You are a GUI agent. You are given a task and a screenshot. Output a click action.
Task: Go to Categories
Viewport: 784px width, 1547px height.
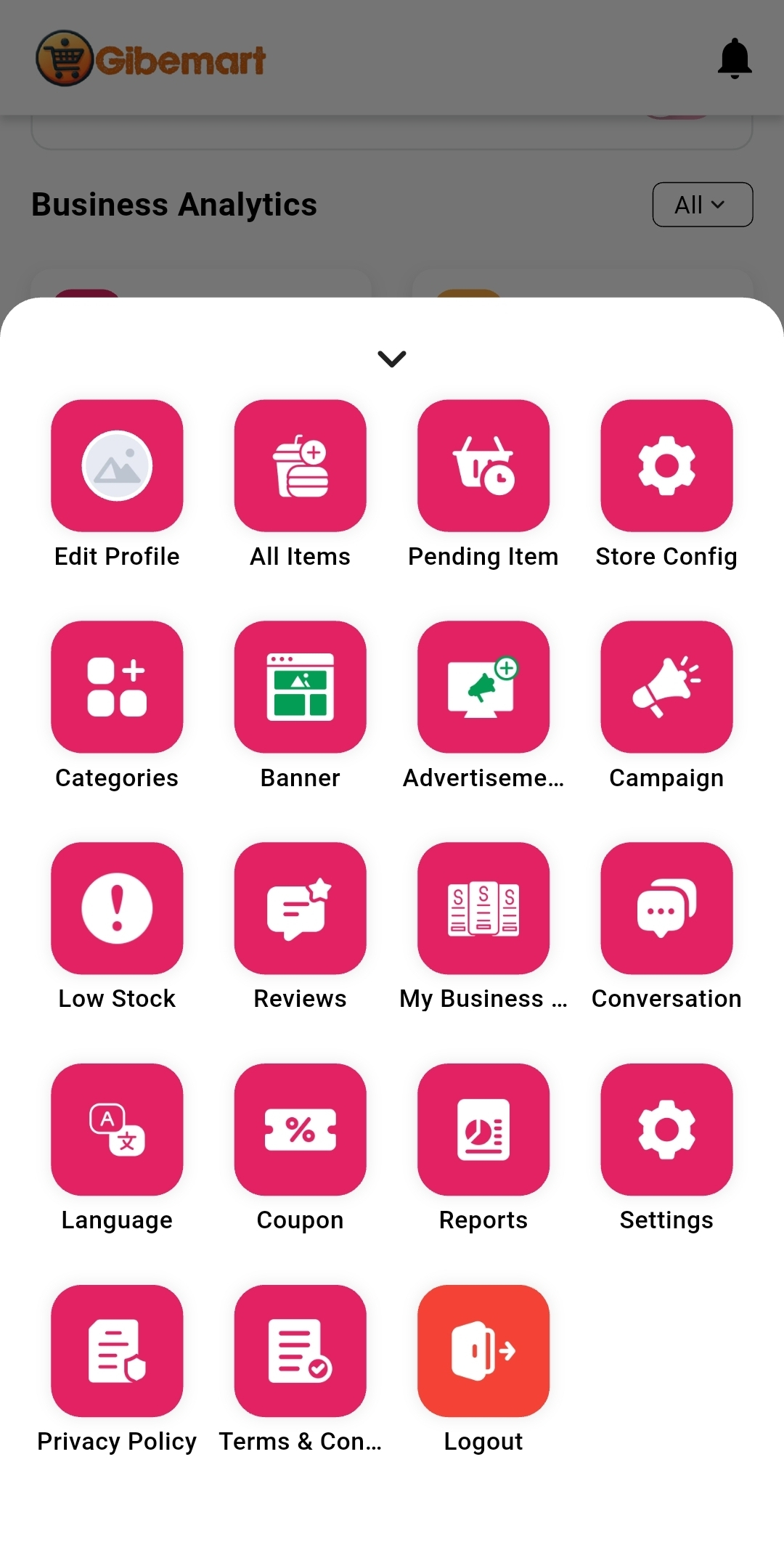(117, 687)
